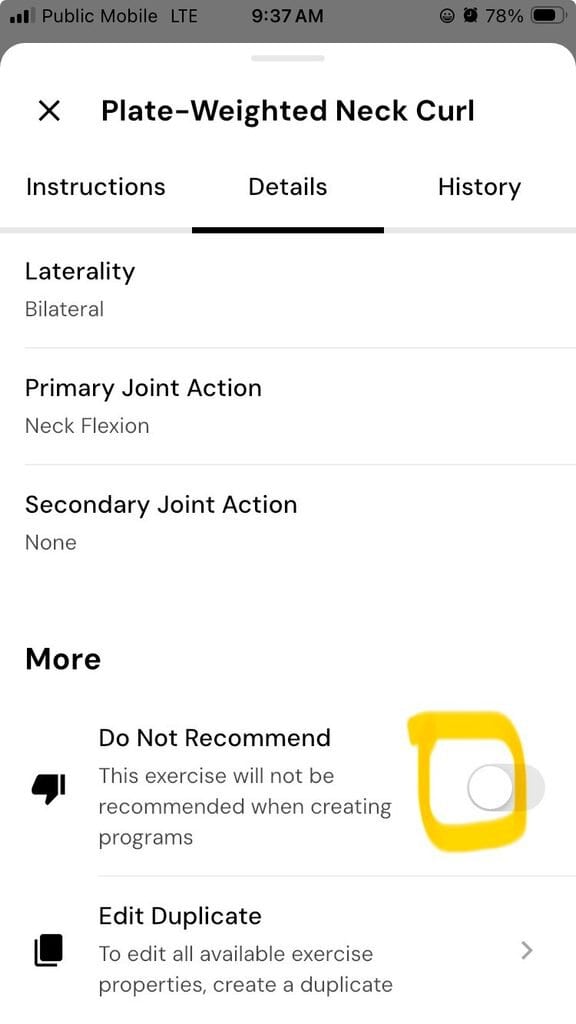Open the History tab

pos(479,187)
